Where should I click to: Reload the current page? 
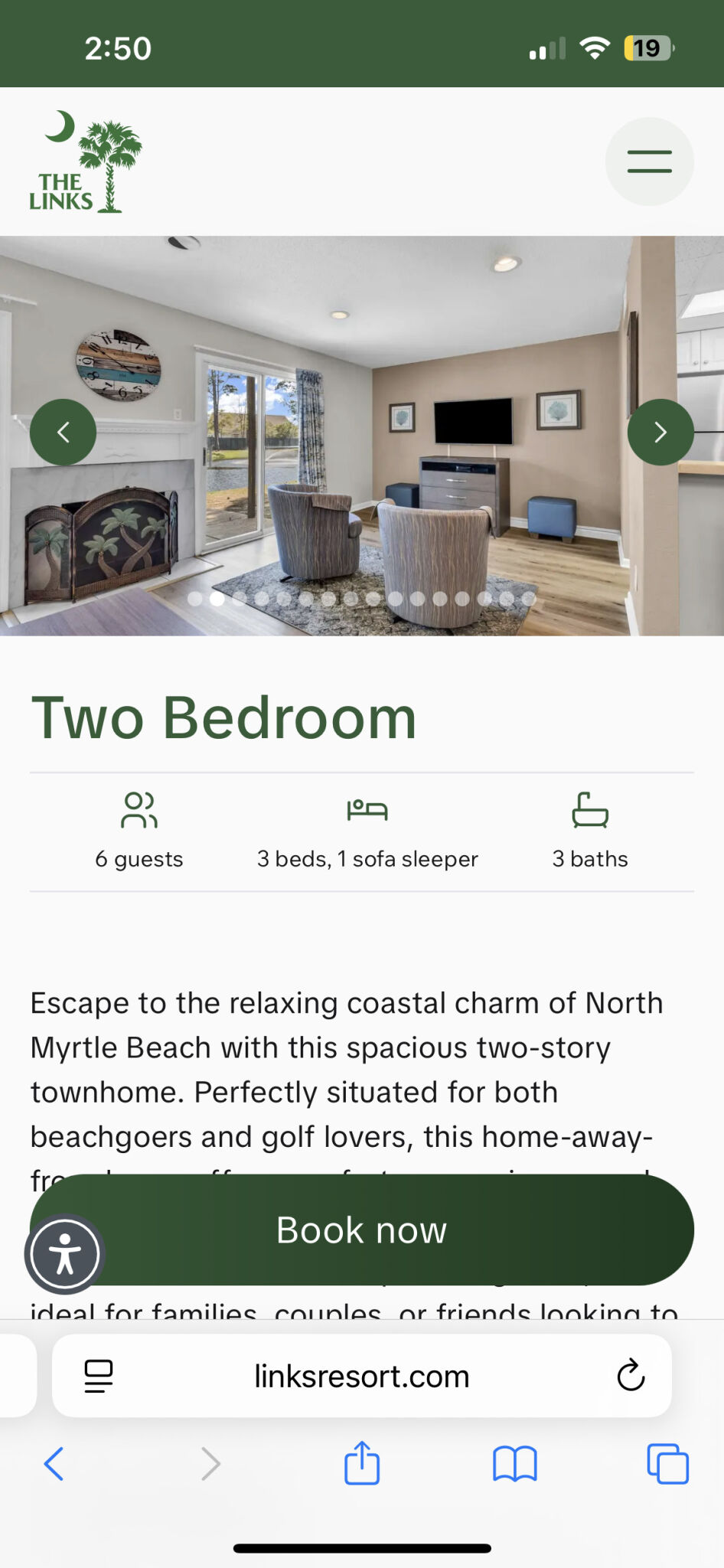click(631, 1376)
